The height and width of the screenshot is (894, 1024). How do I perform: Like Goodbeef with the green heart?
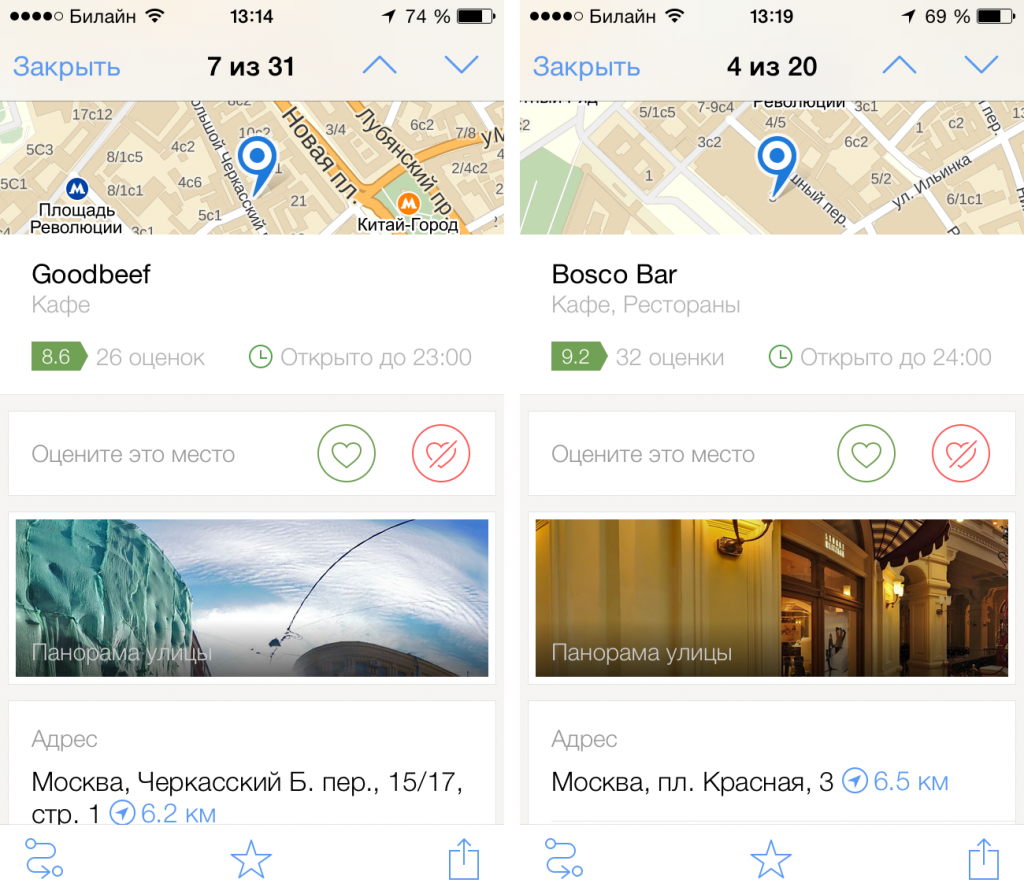(x=346, y=454)
